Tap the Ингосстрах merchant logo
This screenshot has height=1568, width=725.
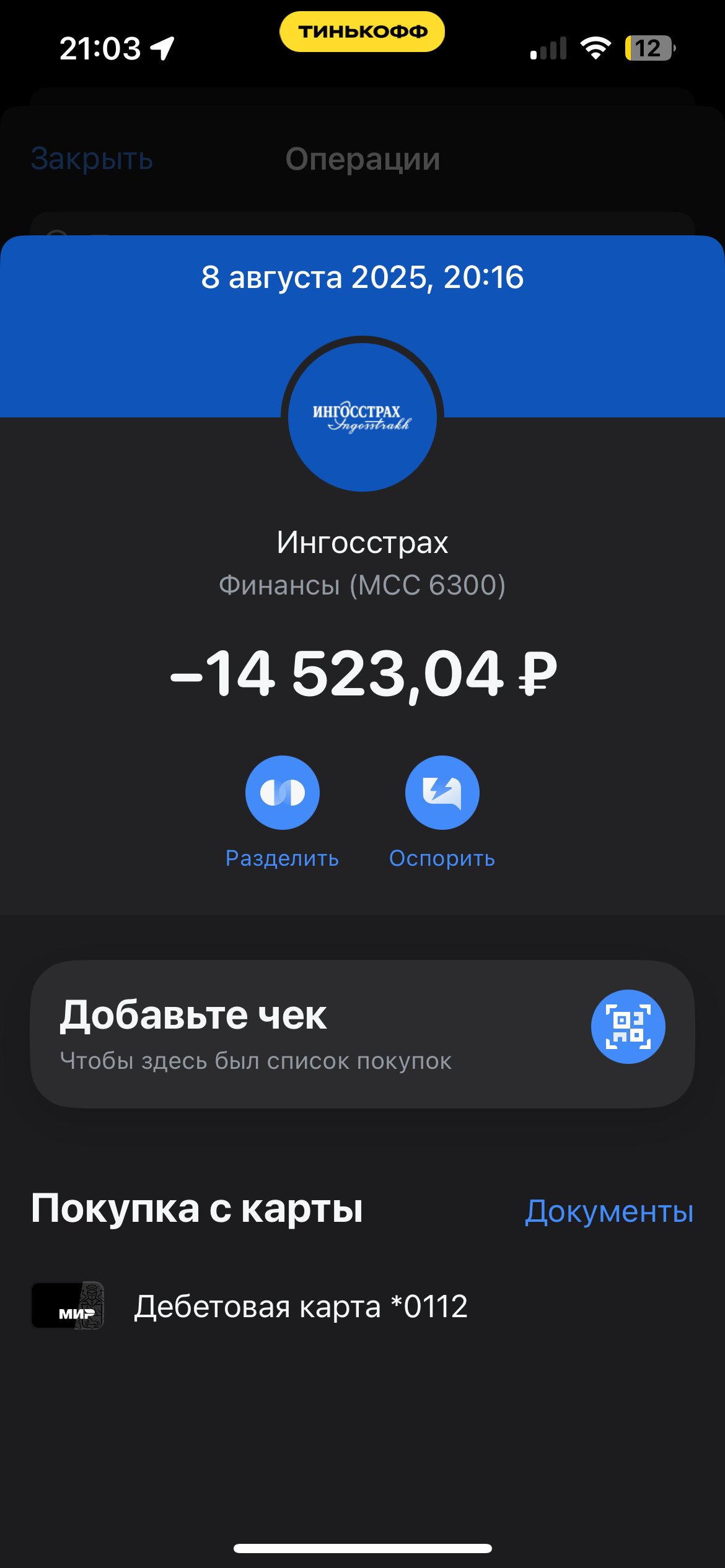point(362,417)
